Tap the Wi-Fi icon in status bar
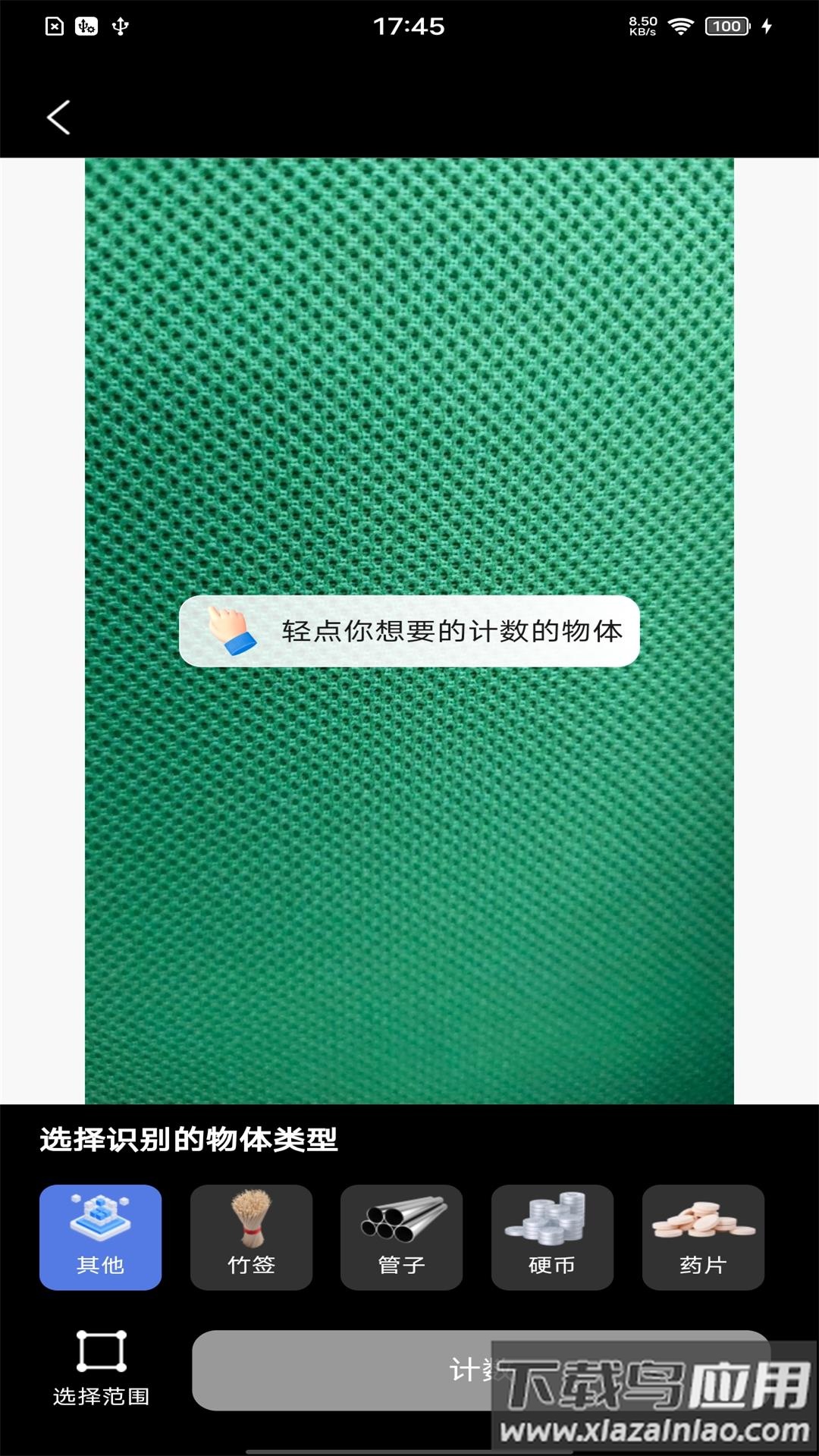Image resolution: width=819 pixels, height=1456 pixels. (680, 25)
